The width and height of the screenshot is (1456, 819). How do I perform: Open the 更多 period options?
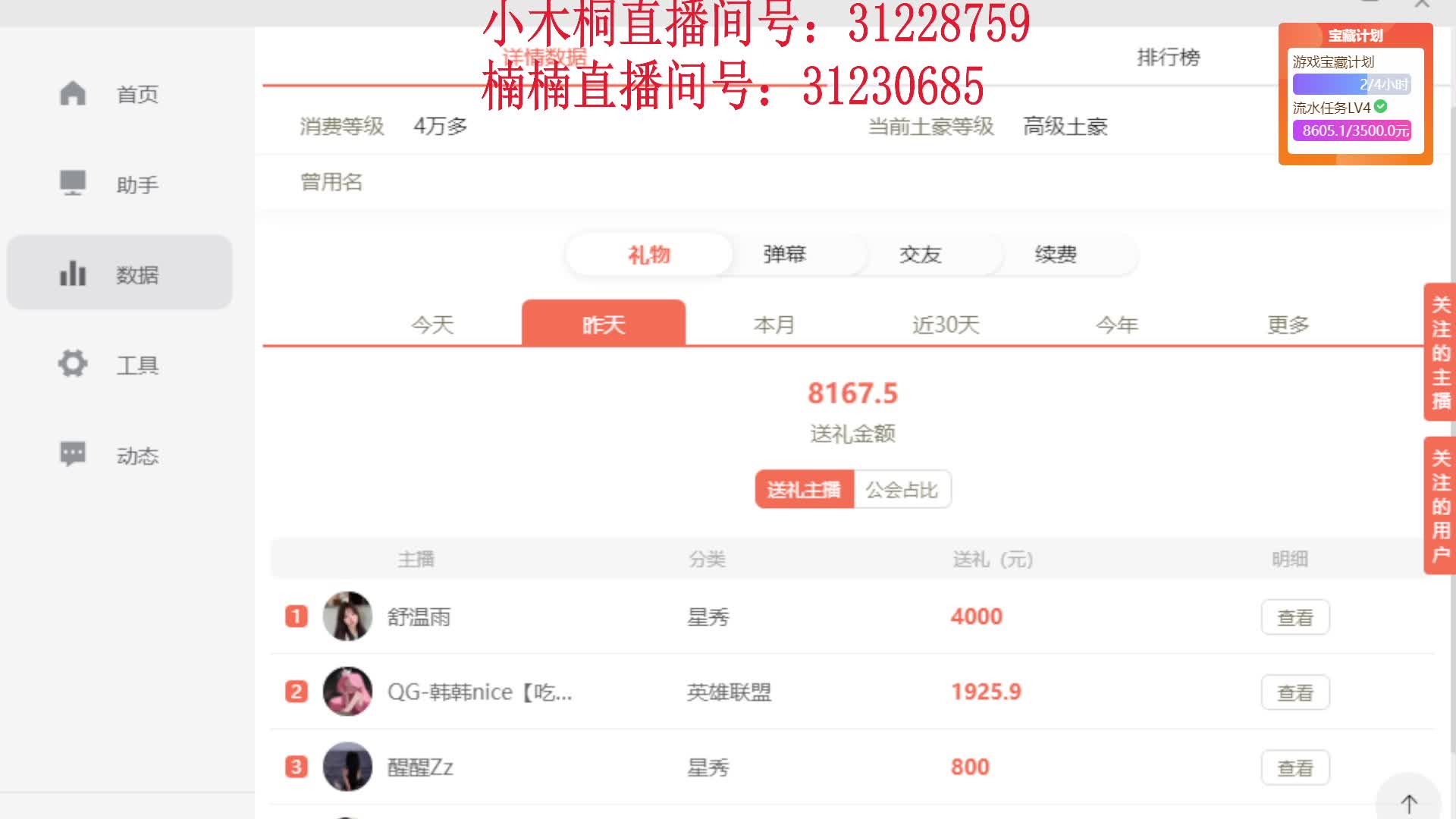1288,325
